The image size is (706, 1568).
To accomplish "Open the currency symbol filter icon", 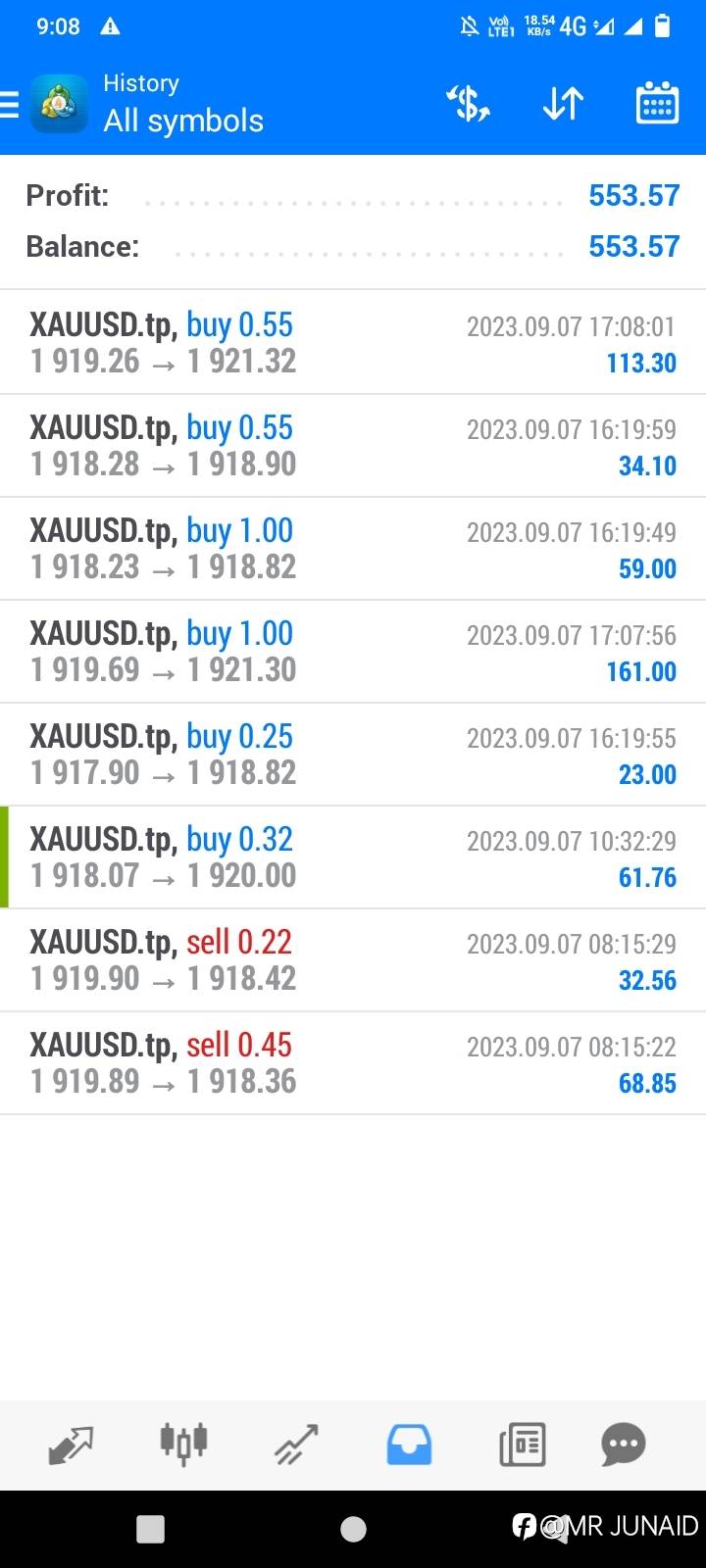I will tap(469, 103).
